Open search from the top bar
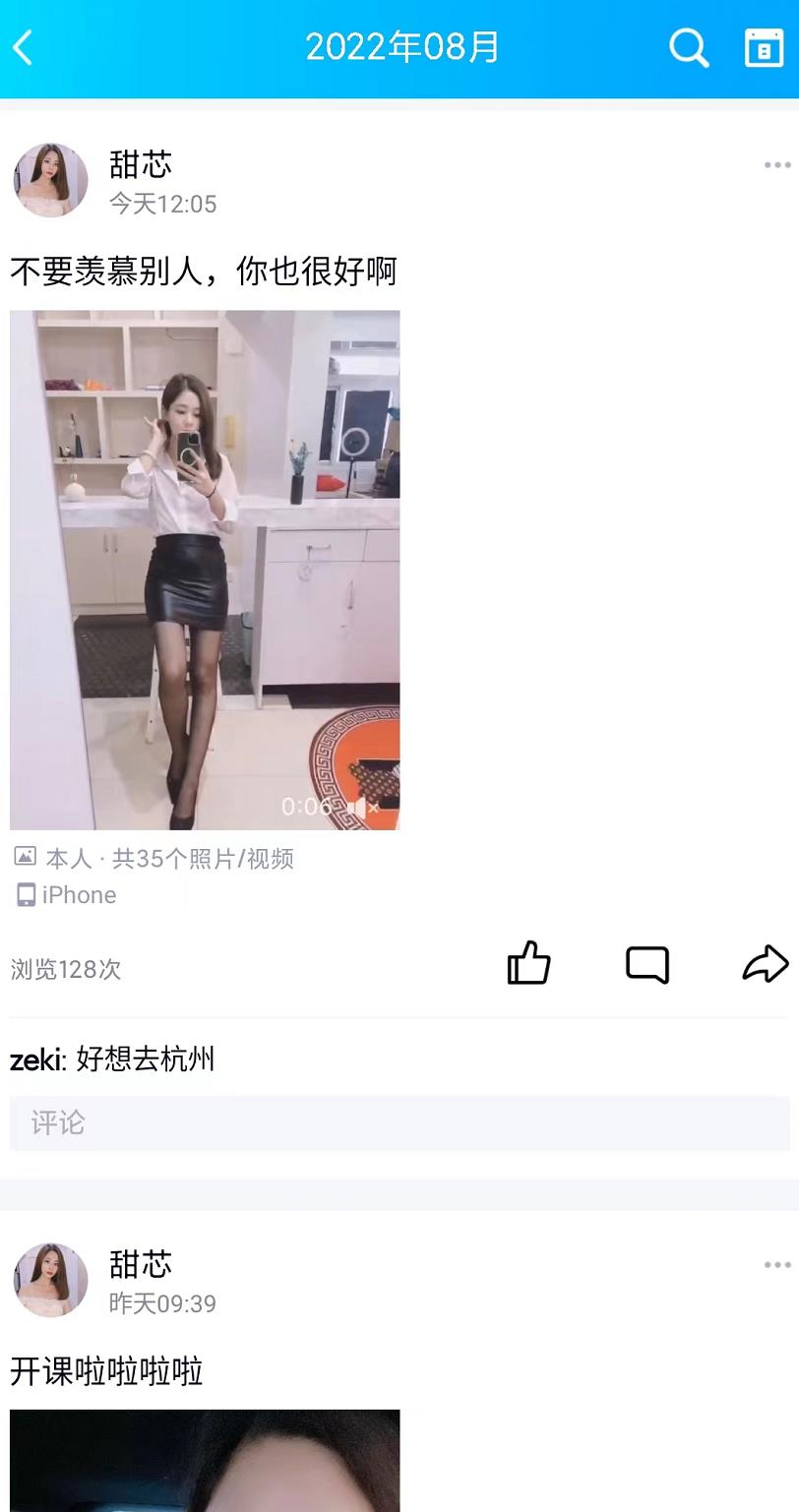The width and height of the screenshot is (799, 1512). [x=687, y=47]
